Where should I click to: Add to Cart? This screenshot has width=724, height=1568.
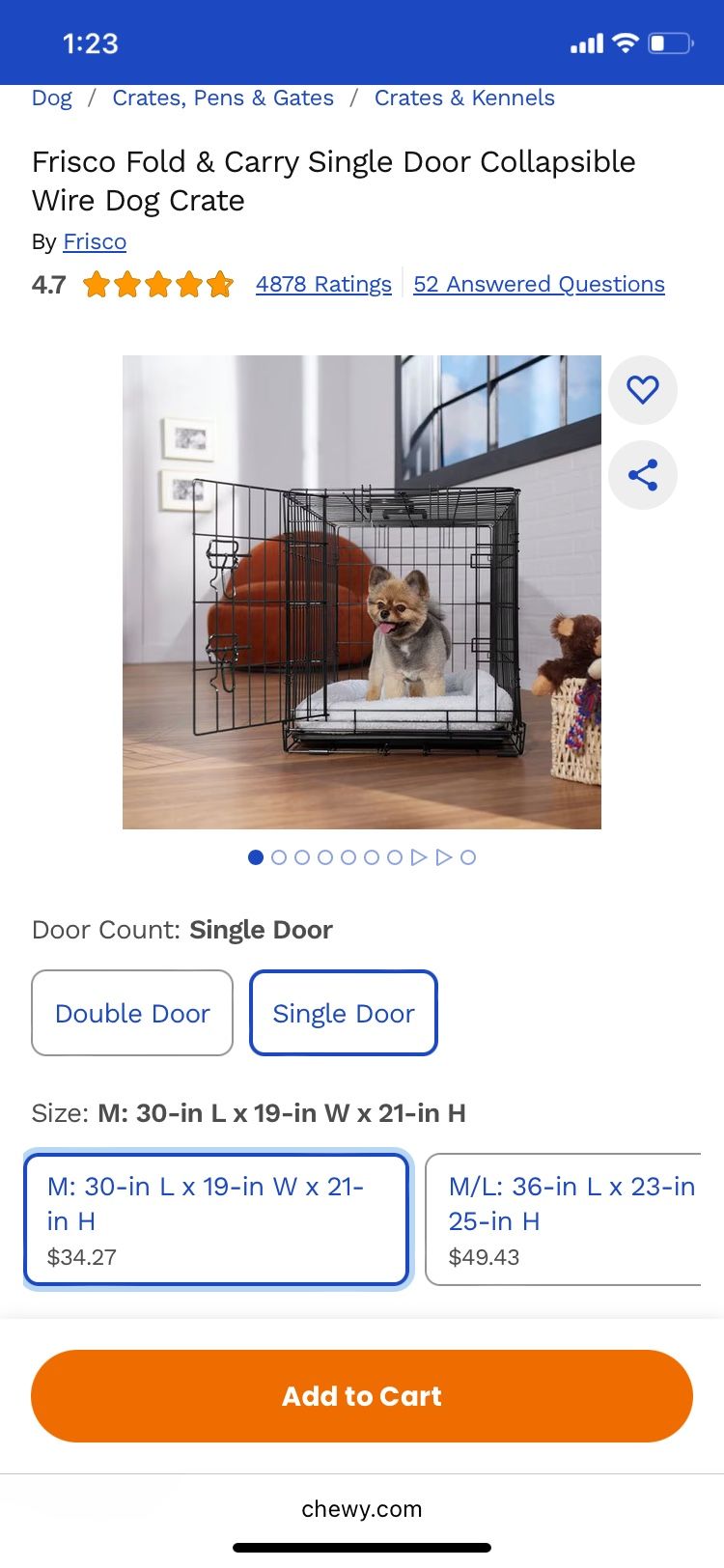[362, 1396]
